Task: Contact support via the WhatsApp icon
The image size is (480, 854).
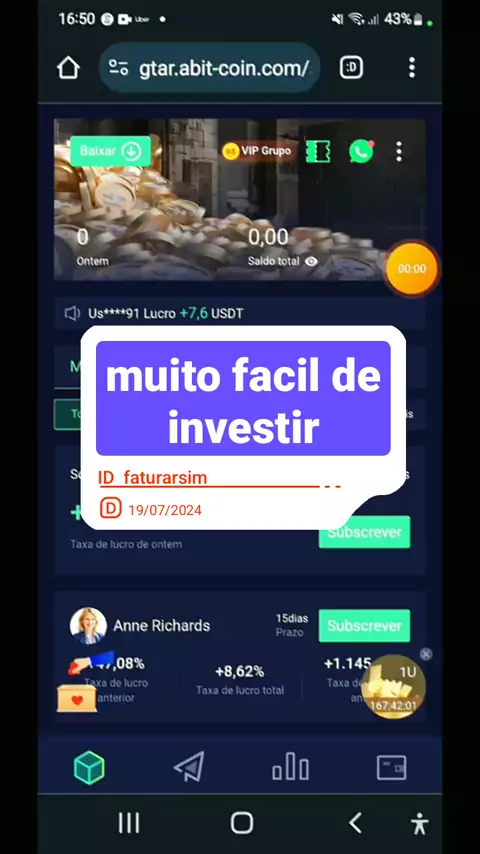Action: coord(361,151)
